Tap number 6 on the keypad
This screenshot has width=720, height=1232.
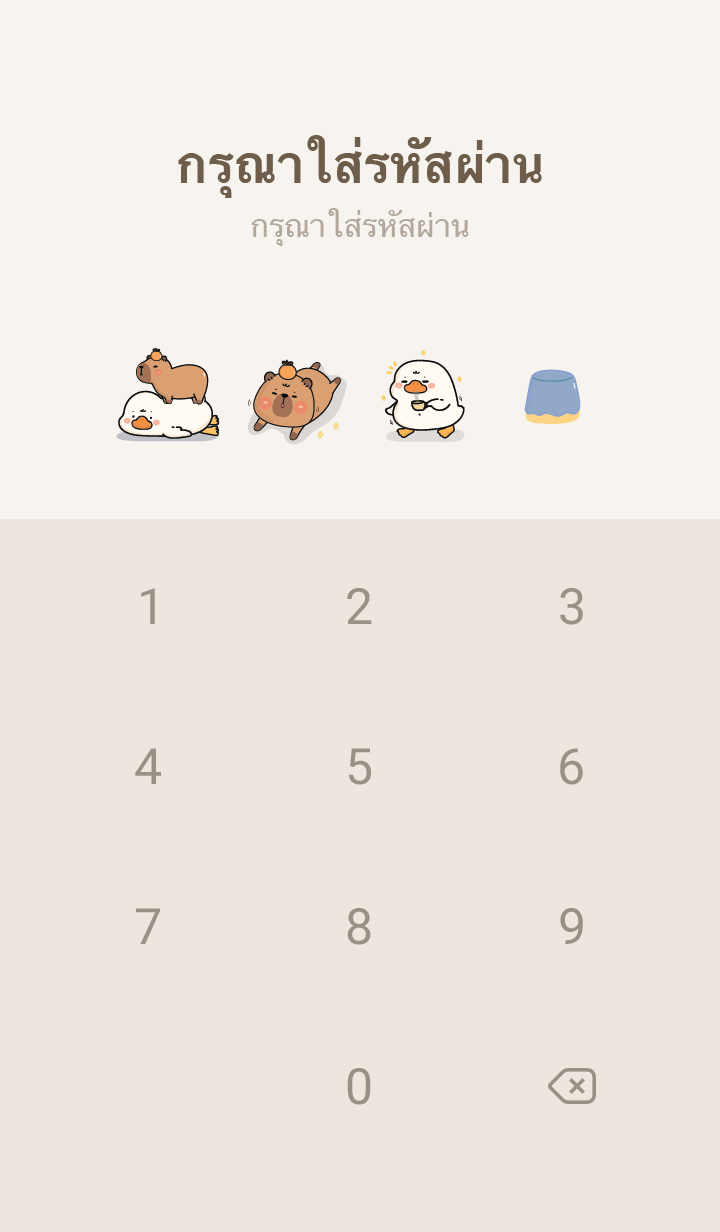click(571, 767)
